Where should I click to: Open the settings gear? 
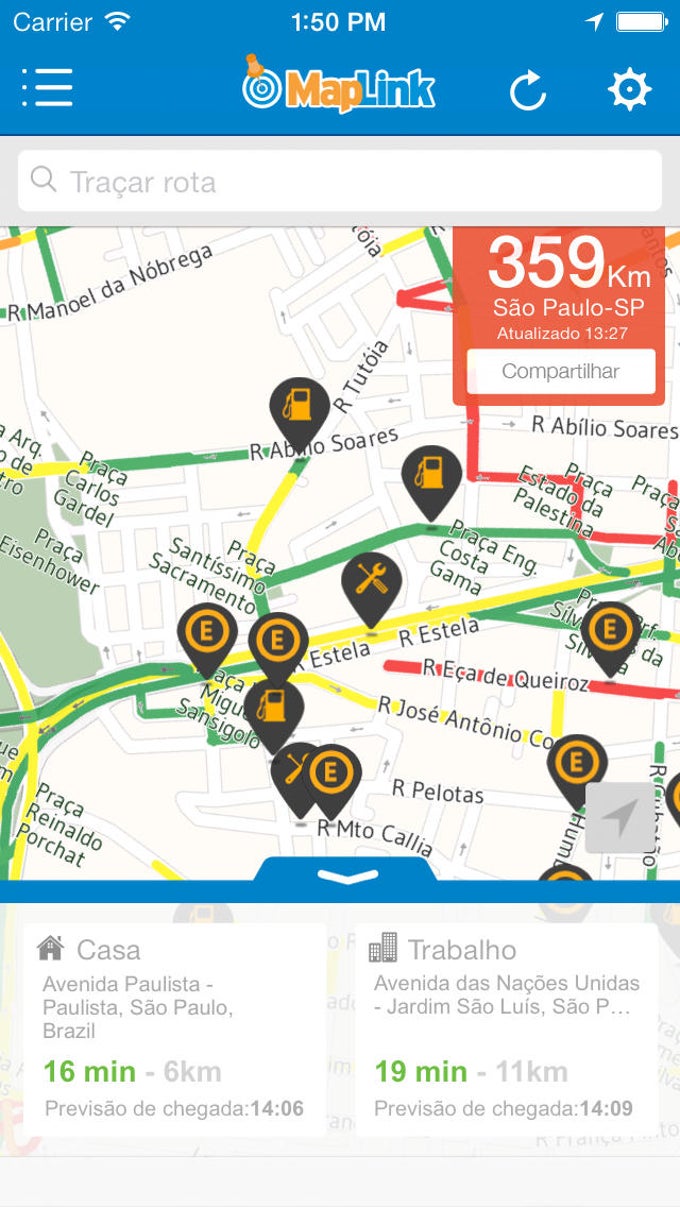click(x=629, y=90)
